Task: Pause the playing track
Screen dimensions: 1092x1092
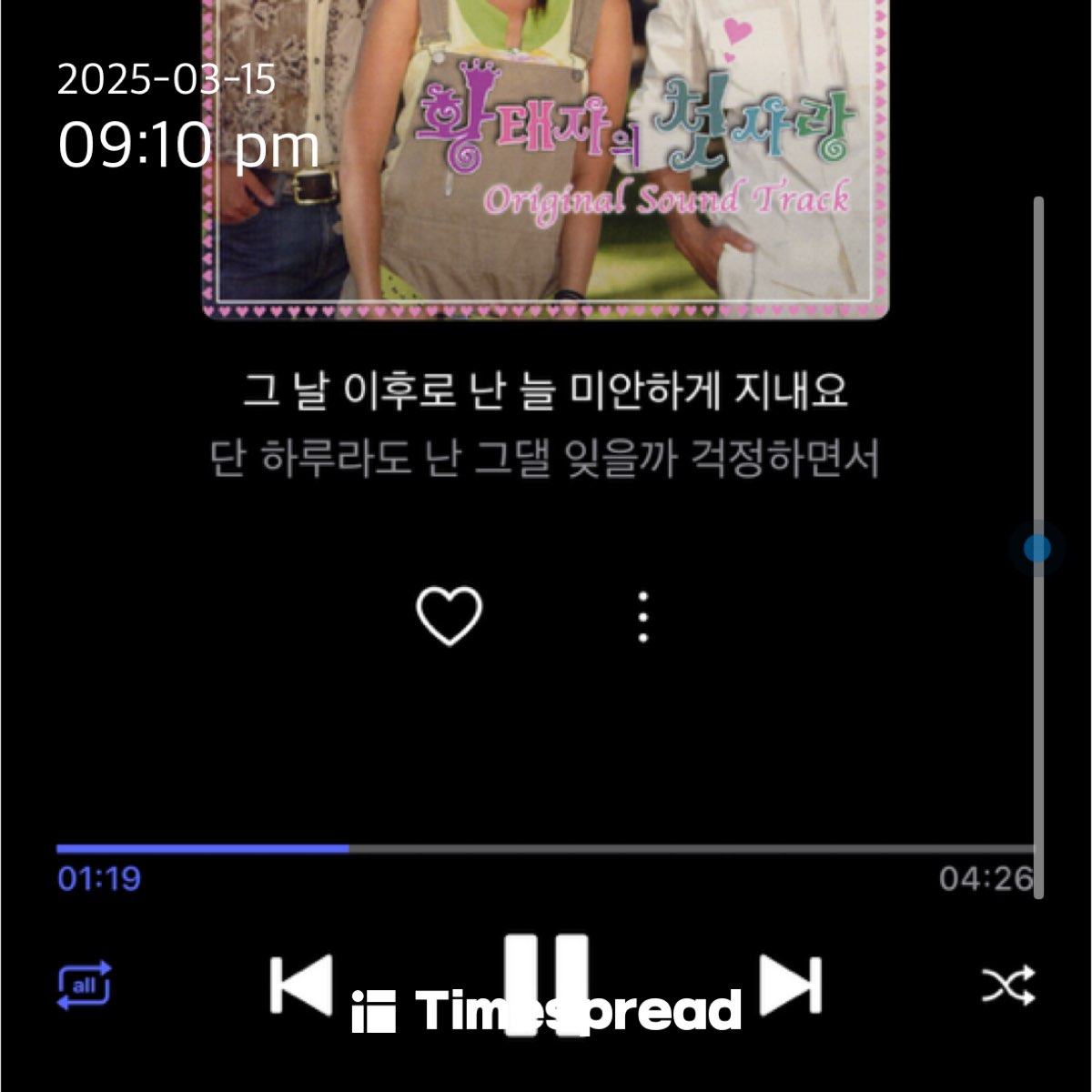Action: [x=546, y=985]
